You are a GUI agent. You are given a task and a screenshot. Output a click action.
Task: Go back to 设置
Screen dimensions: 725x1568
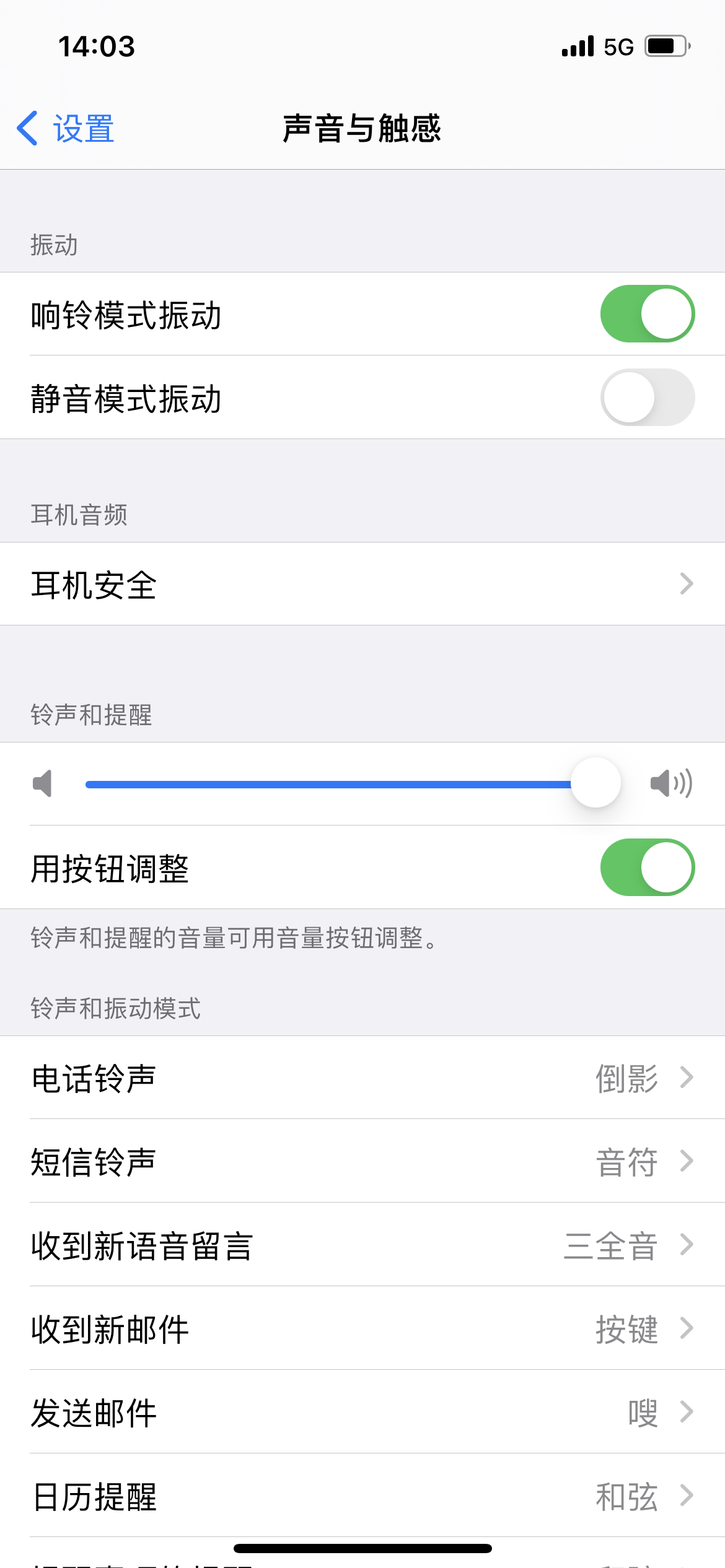[x=66, y=129]
